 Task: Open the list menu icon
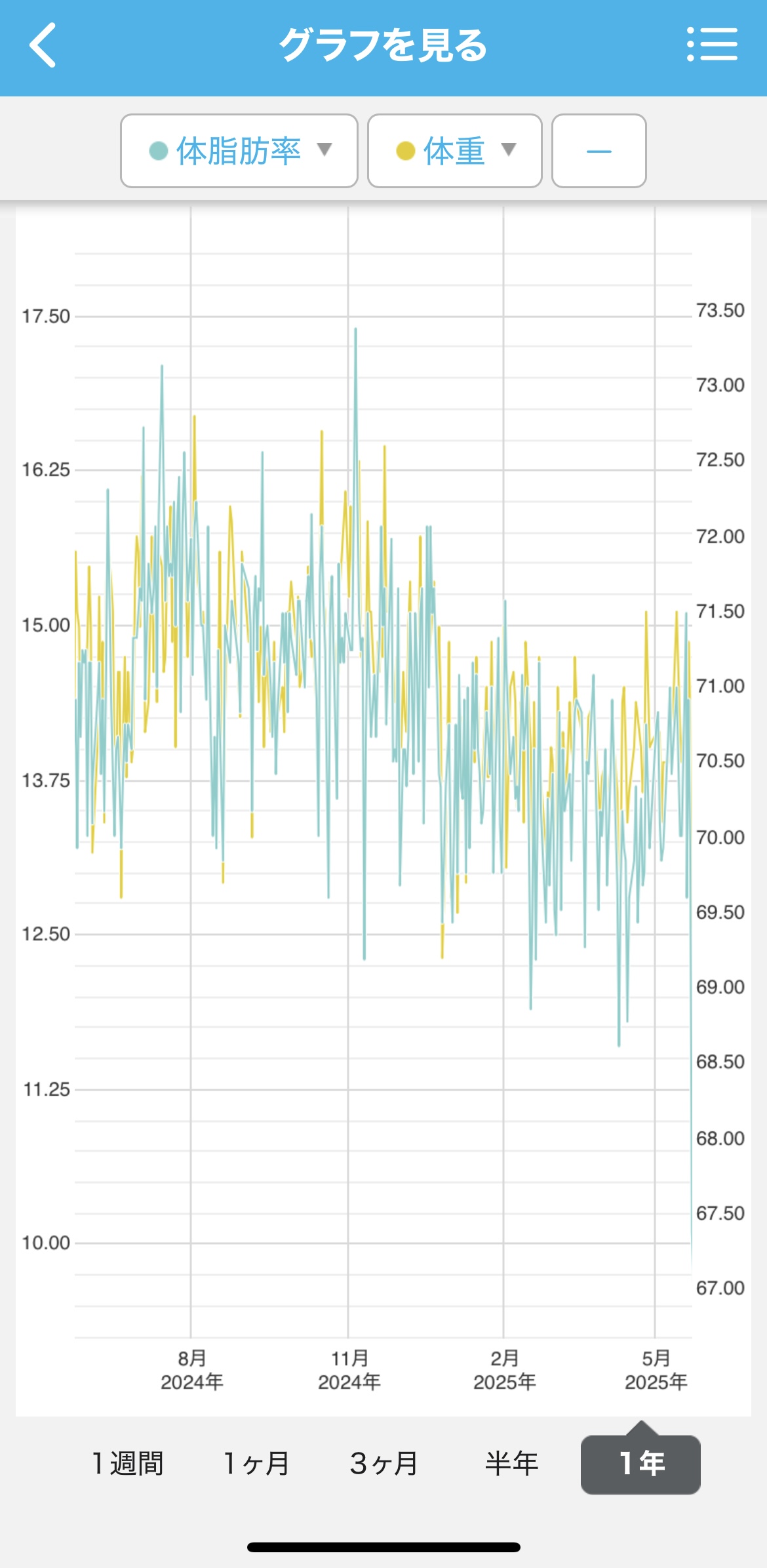[712, 45]
